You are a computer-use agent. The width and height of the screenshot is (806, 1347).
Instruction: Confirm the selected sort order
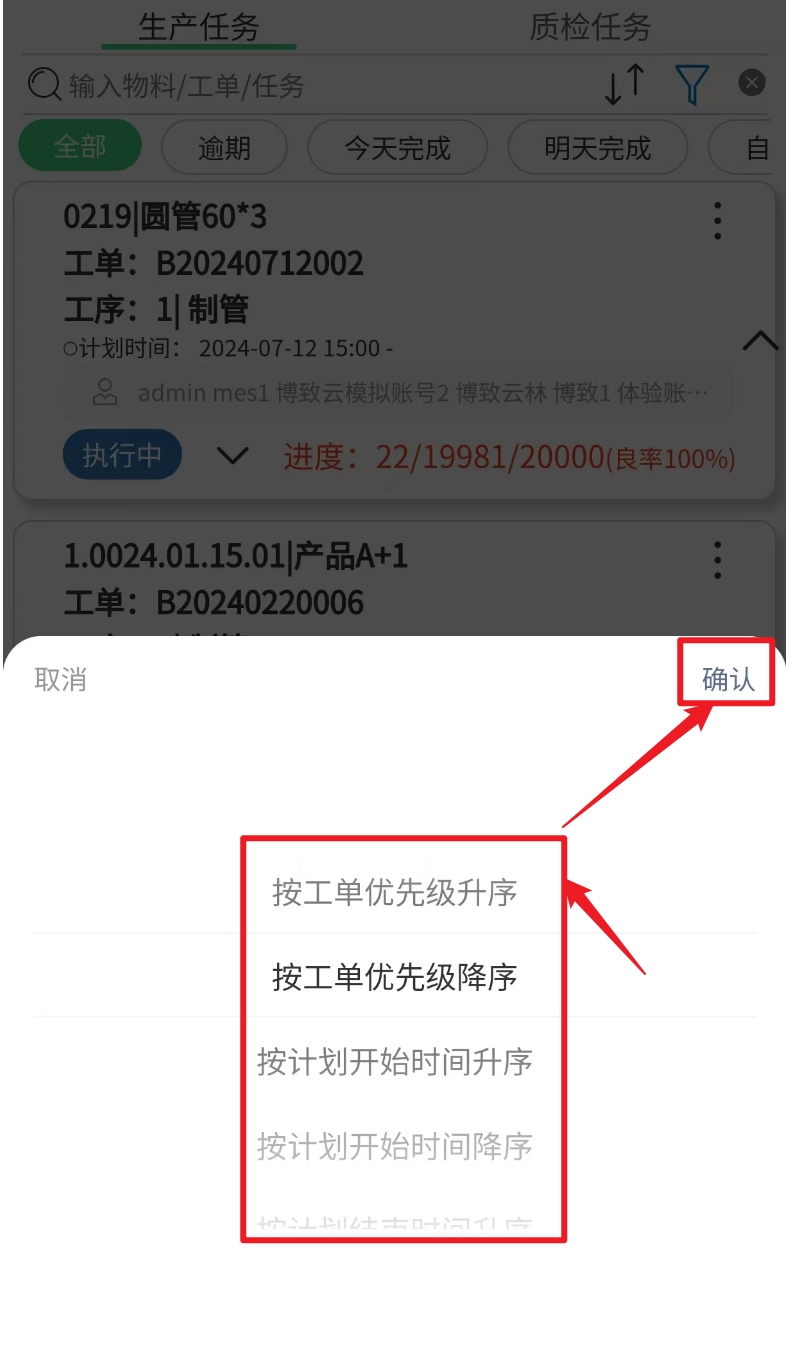[x=727, y=679]
